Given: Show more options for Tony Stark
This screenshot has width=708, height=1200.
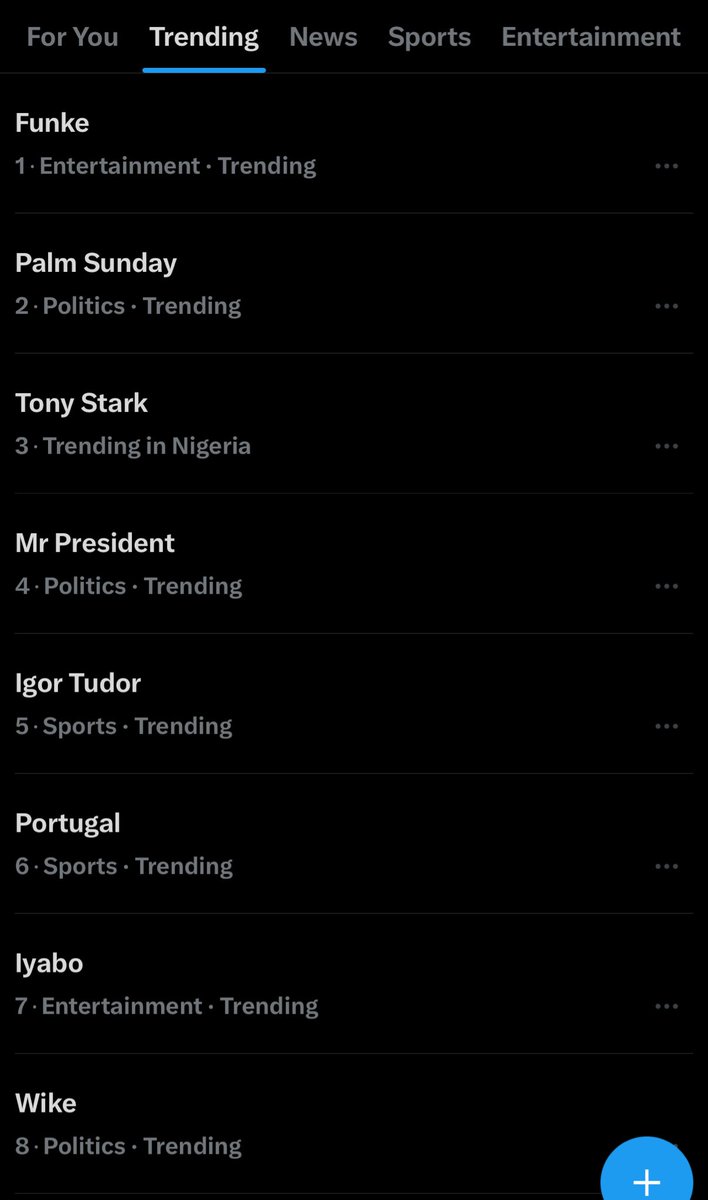Looking at the screenshot, I should click(x=666, y=446).
